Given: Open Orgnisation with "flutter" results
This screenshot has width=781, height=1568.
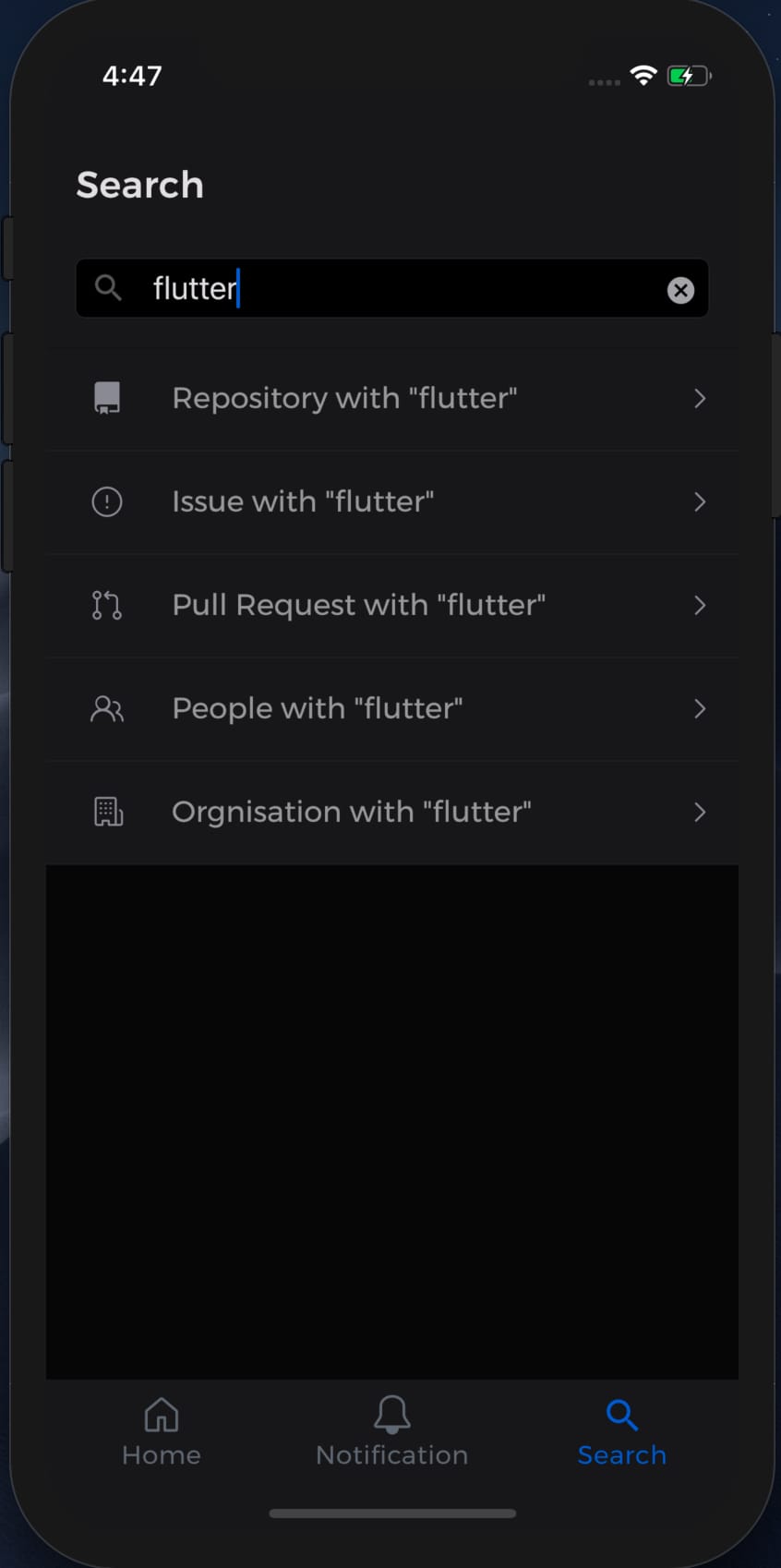Looking at the screenshot, I should pos(391,813).
